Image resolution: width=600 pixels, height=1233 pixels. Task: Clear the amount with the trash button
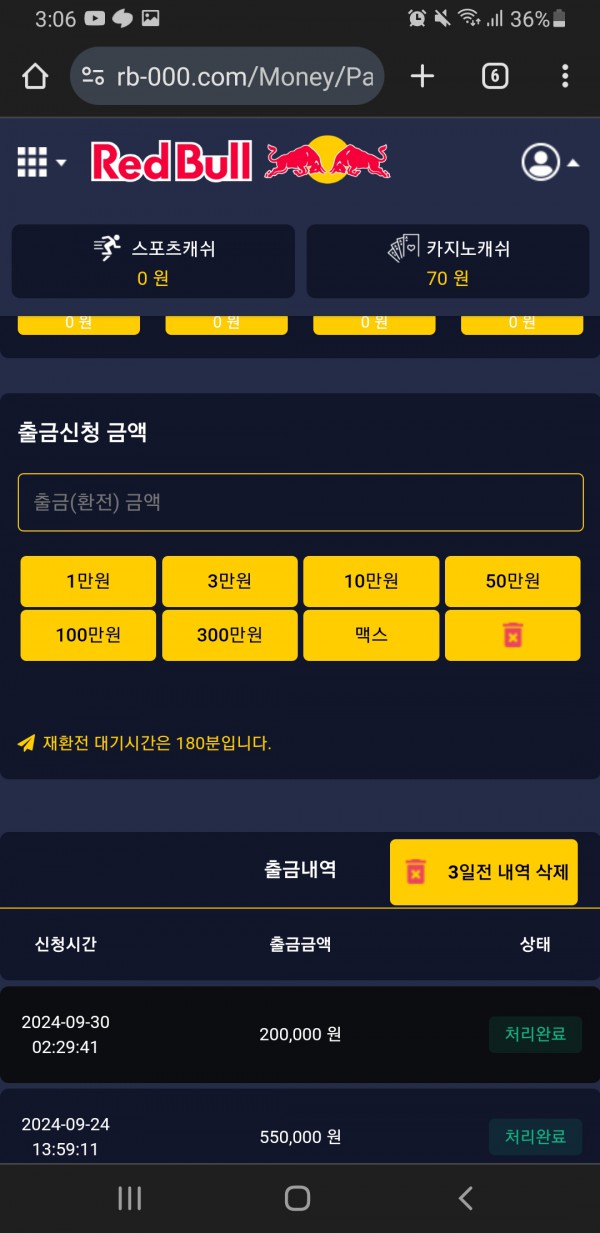tap(512, 635)
